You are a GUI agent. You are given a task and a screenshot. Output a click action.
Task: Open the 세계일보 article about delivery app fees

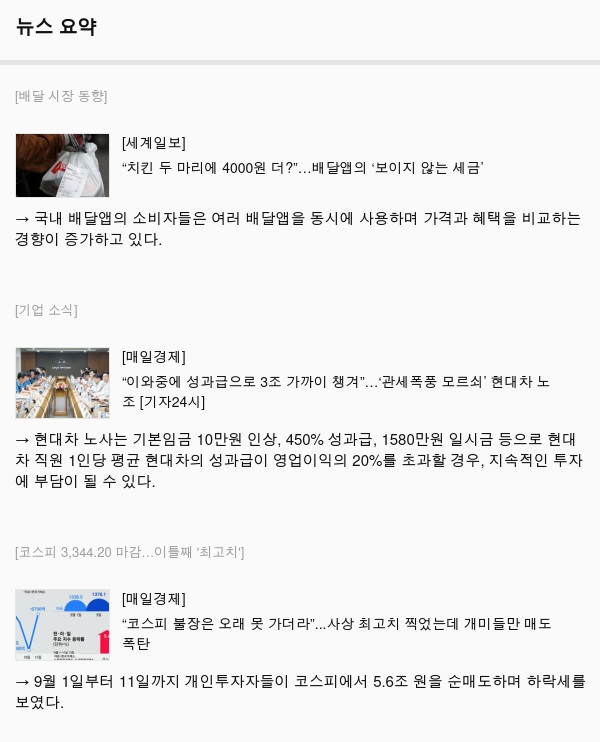click(x=302, y=168)
